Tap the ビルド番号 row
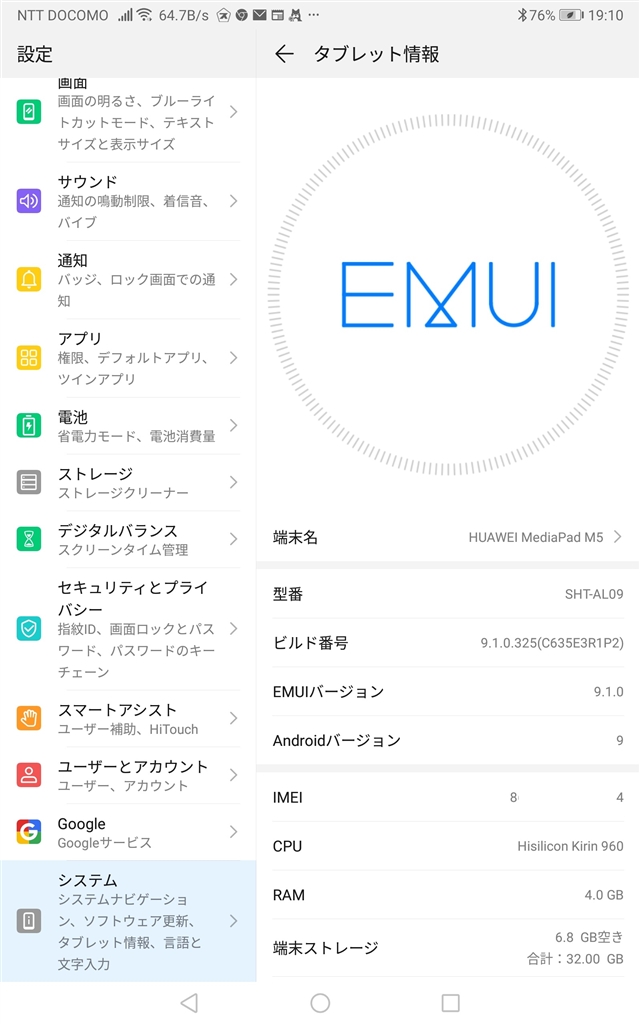This screenshot has height=1024, width=640. click(x=447, y=643)
